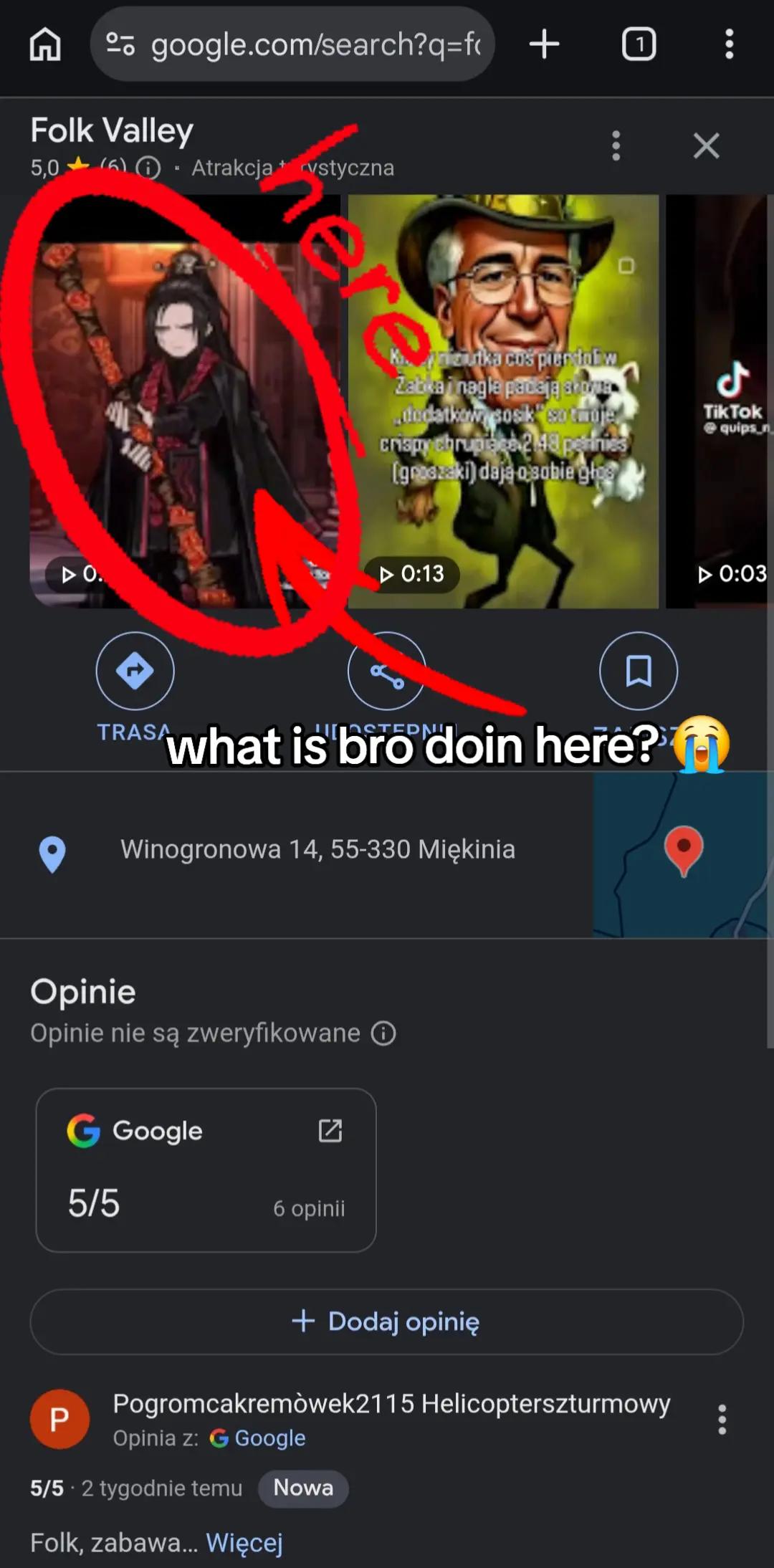Save Folk Valley with the bookmark button
Screen dimensions: 774x1568
point(639,671)
